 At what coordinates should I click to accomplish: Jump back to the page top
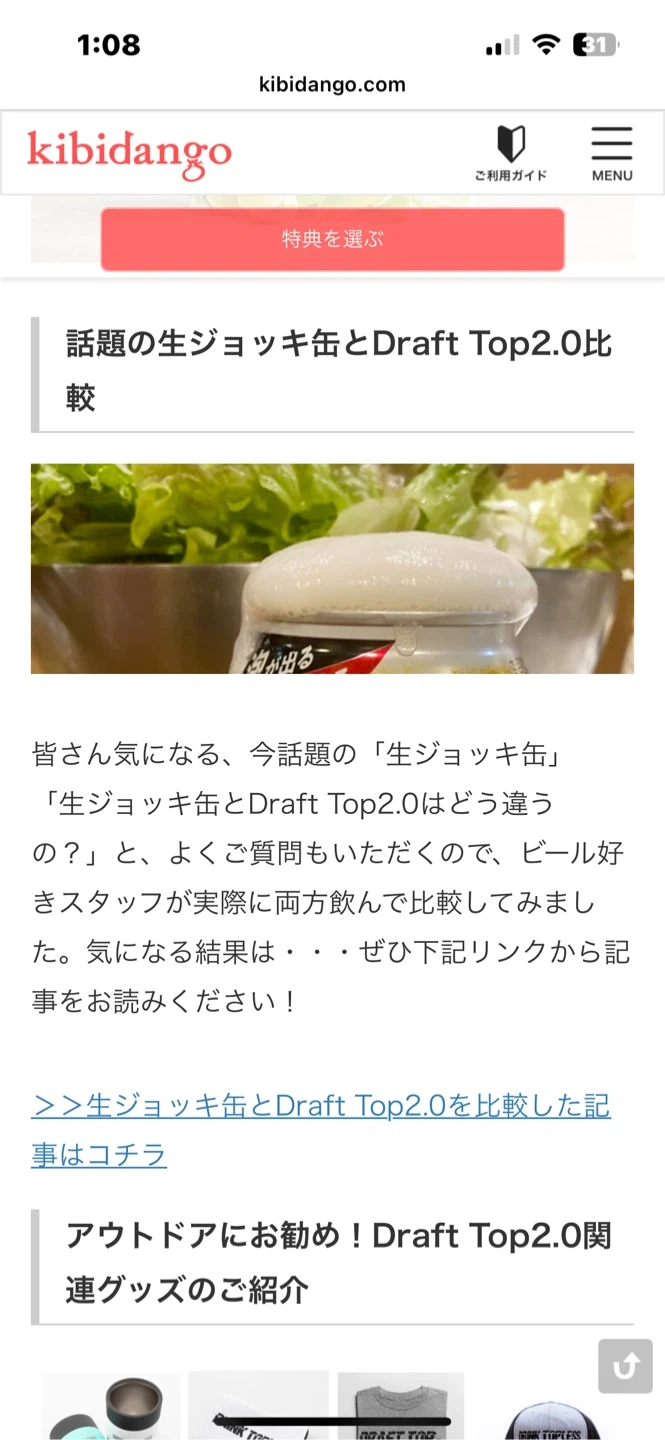625,1366
